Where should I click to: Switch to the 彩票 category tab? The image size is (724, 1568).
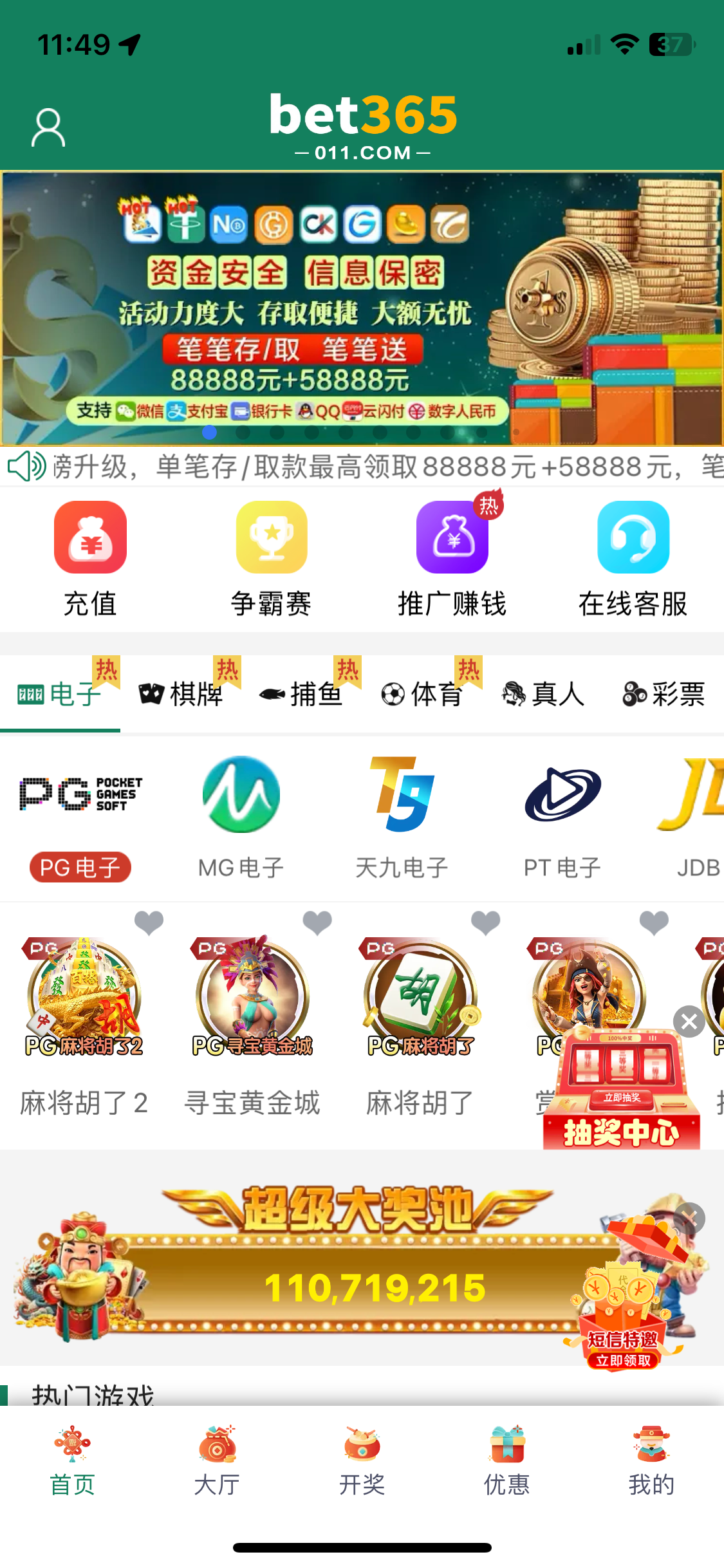(x=664, y=694)
